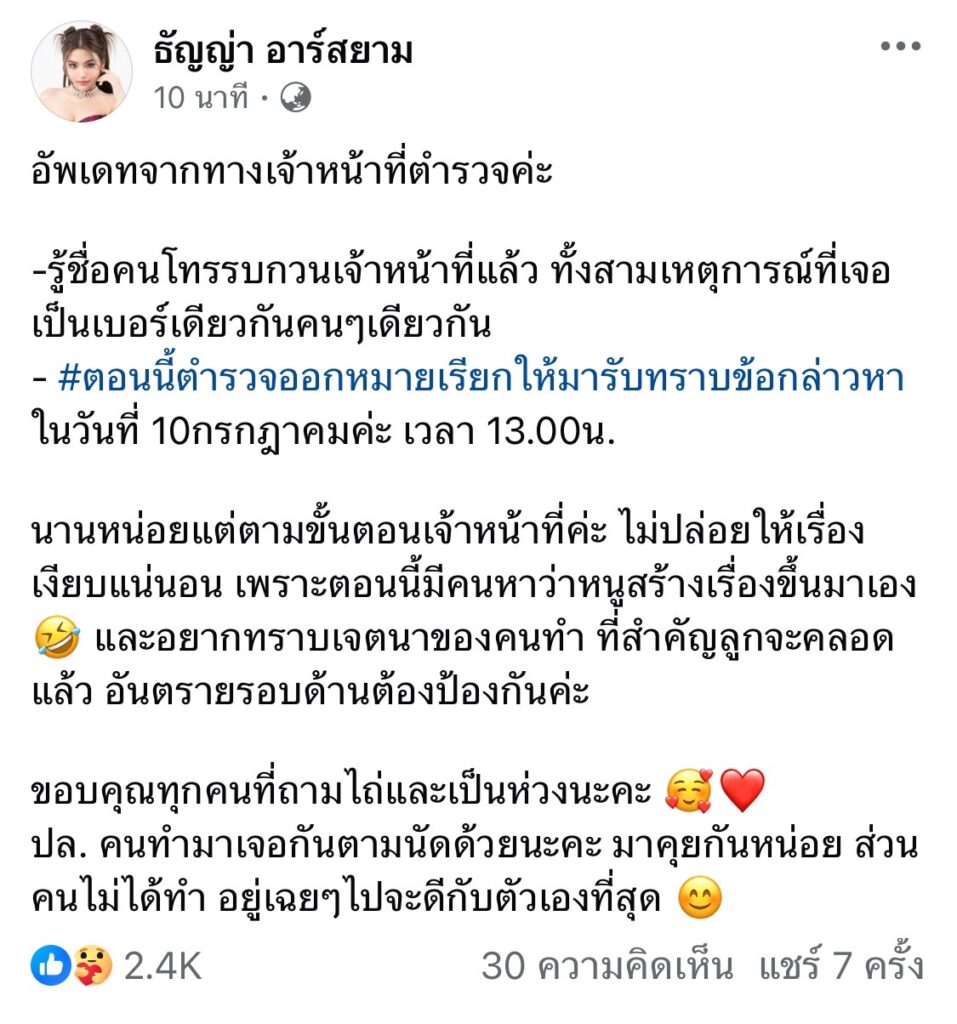Open the 10 นาที post timestamp
The width and height of the screenshot is (957, 1024).
point(201,98)
